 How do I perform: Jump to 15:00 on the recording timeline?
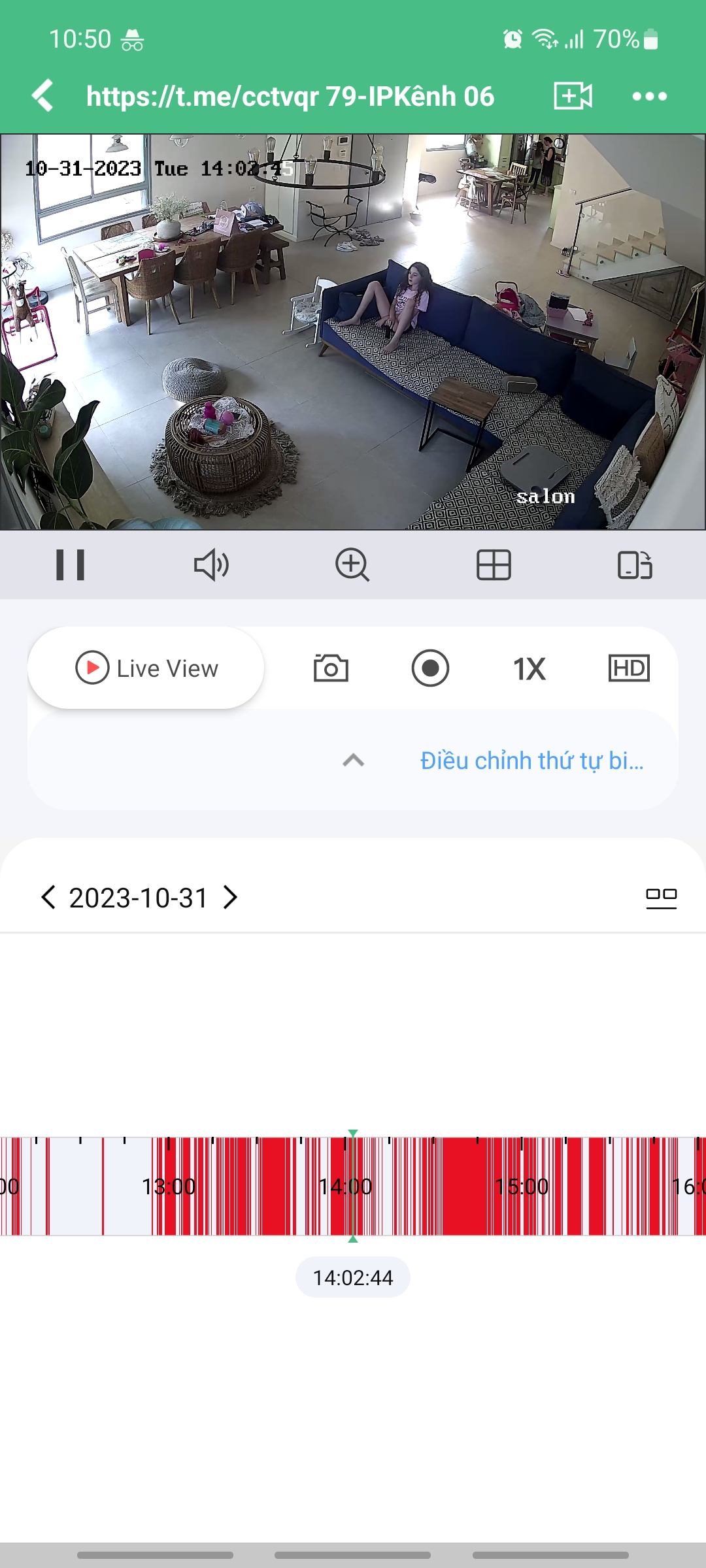[x=522, y=1186]
